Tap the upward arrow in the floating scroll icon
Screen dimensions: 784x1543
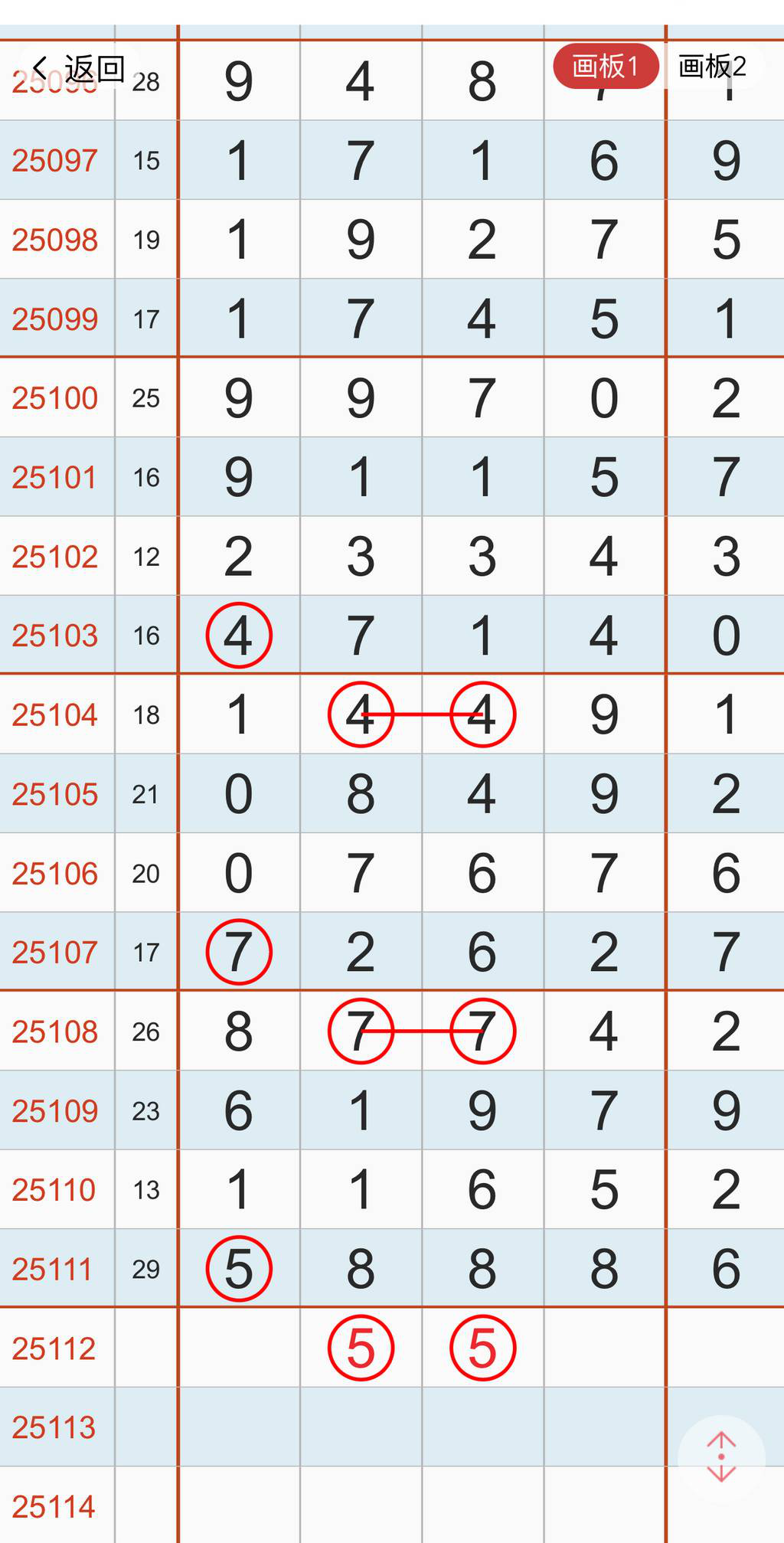click(x=720, y=1440)
